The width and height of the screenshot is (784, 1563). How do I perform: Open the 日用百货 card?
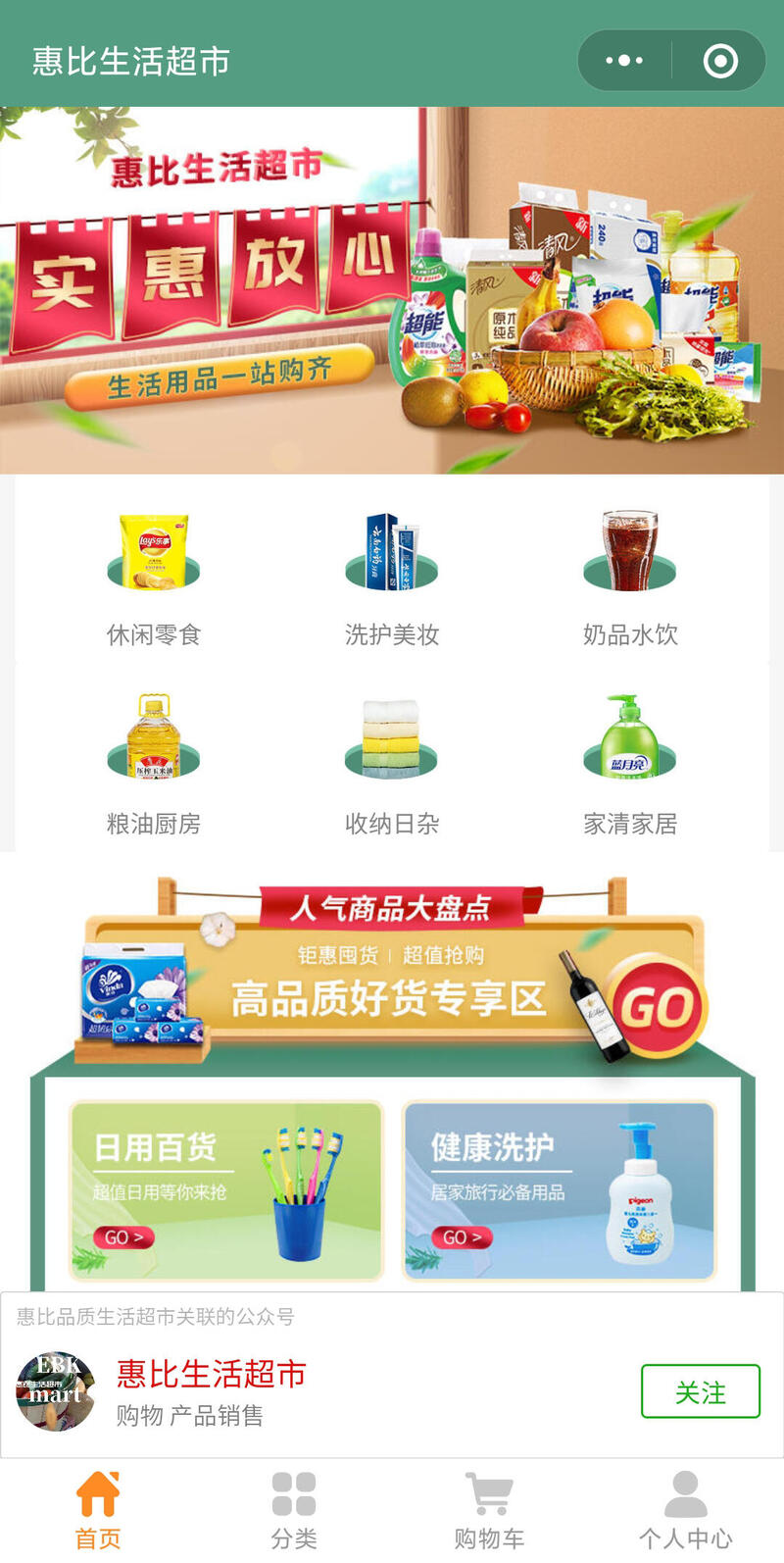point(226,1190)
